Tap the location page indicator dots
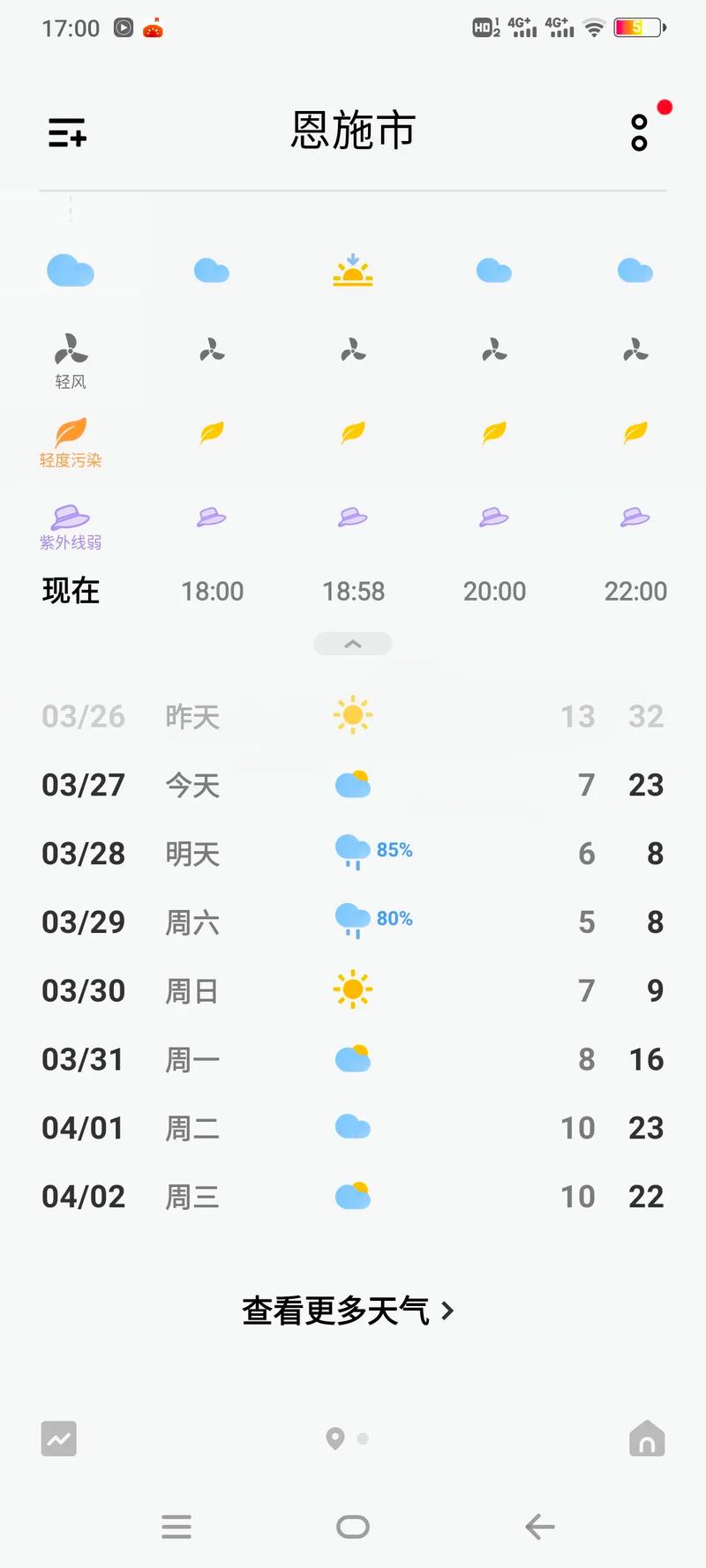This screenshot has width=706, height=1568. coord(347,1438)
